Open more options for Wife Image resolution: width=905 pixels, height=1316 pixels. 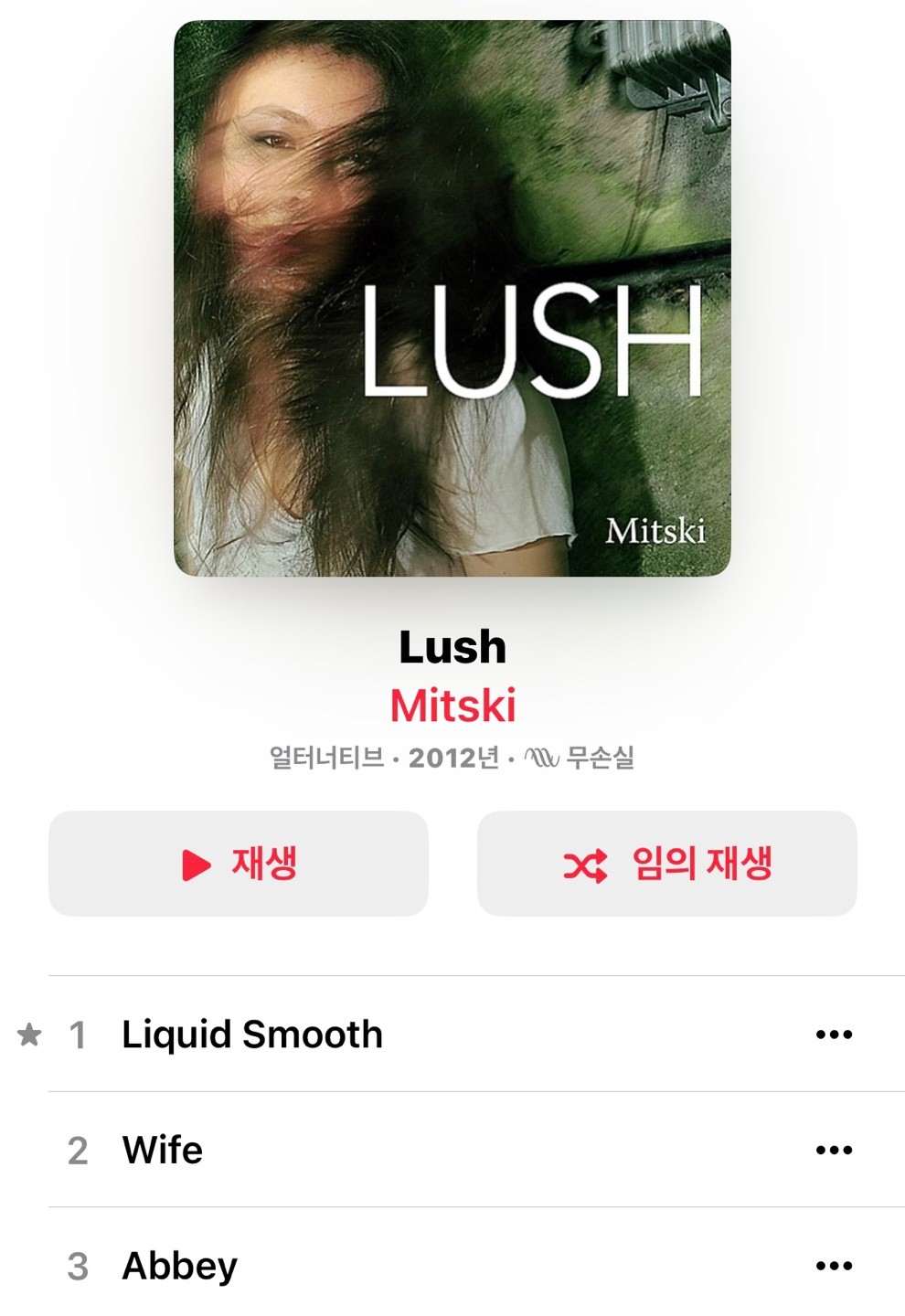coord(834,1150)
